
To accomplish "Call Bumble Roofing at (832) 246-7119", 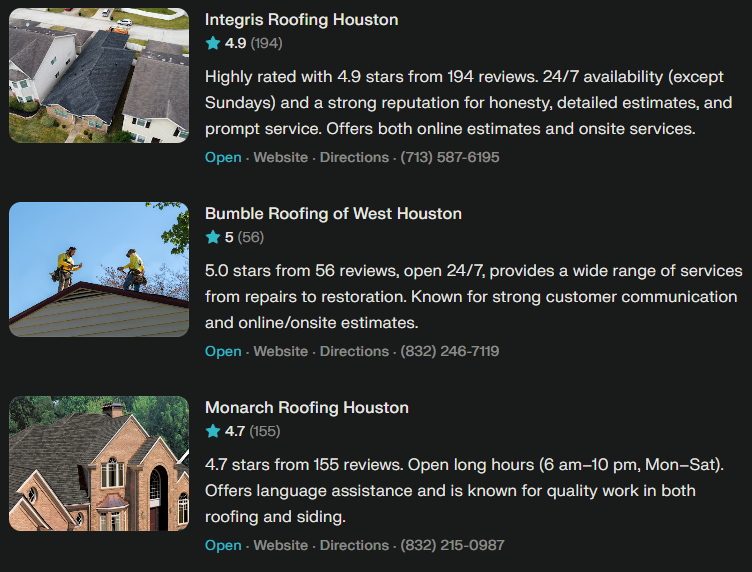I will 449,352.
